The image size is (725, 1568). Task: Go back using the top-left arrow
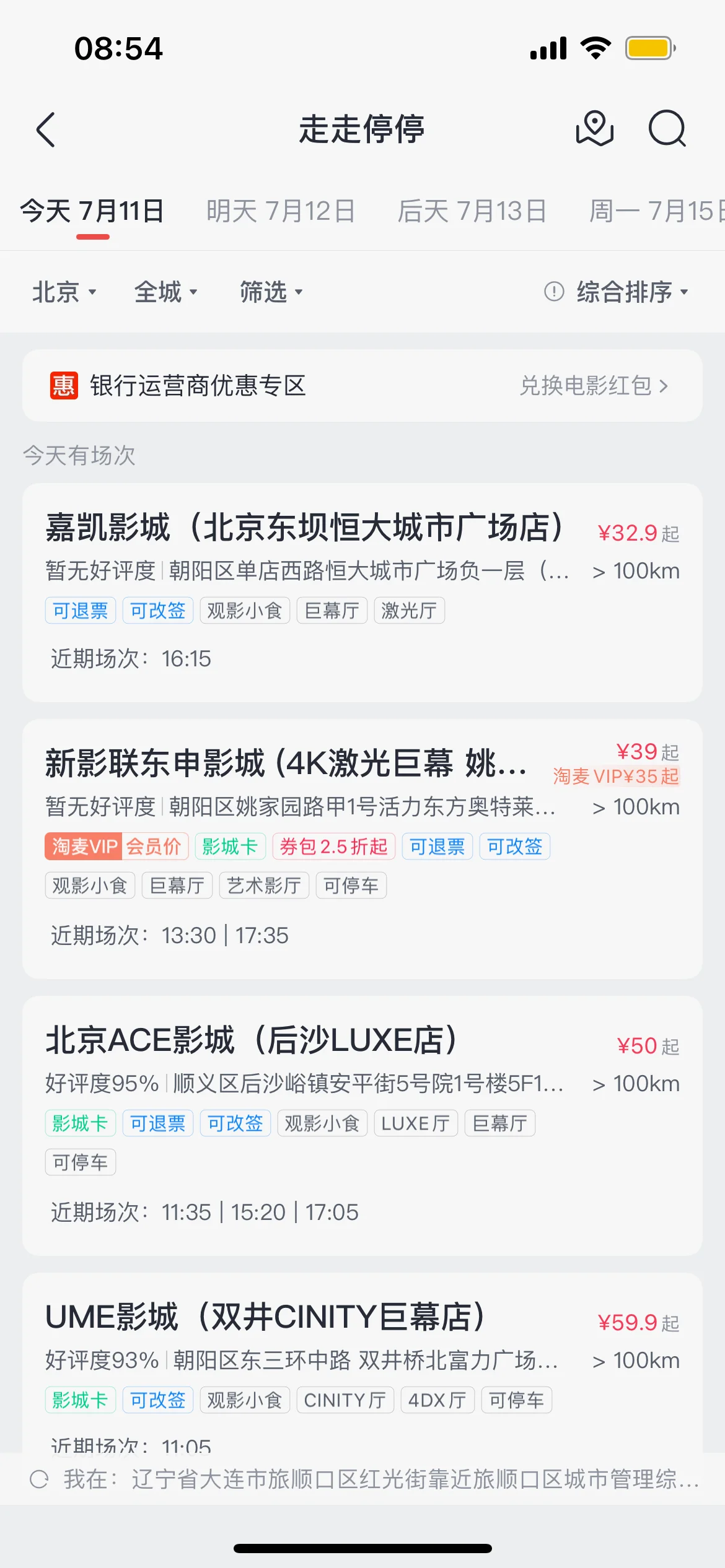pyautogui.click(x=46, y=129)
